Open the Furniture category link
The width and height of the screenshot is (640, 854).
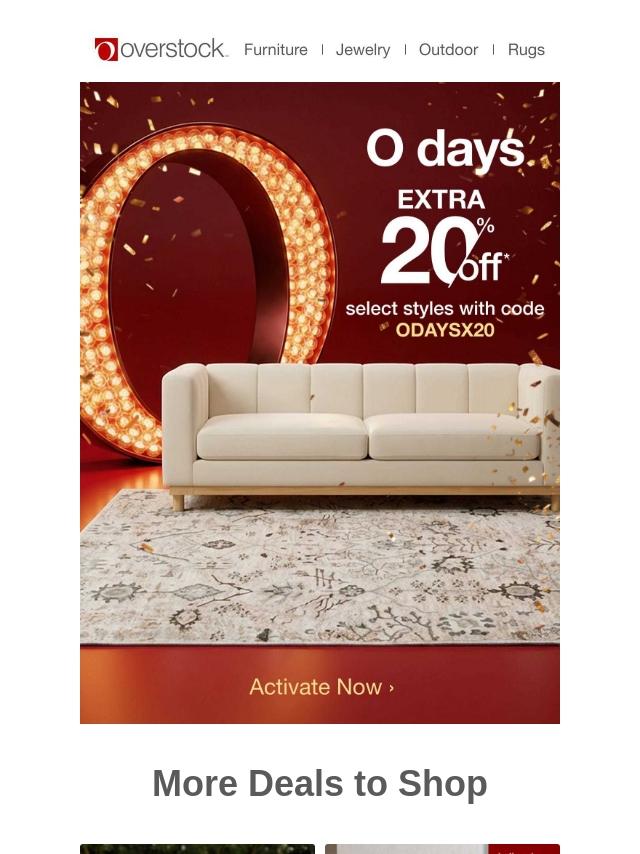point(276,50)
